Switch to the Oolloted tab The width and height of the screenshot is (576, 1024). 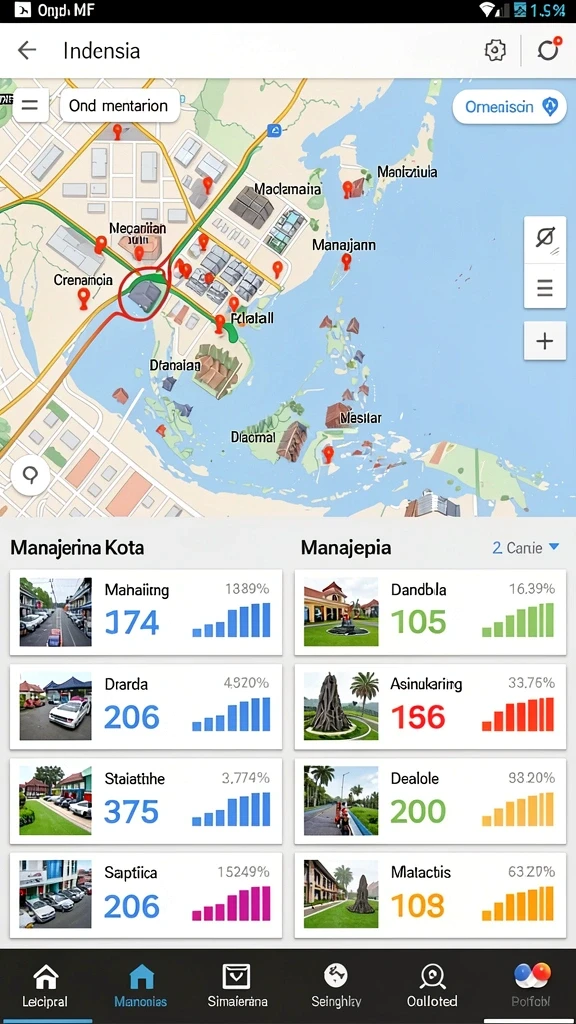point(432,986)
